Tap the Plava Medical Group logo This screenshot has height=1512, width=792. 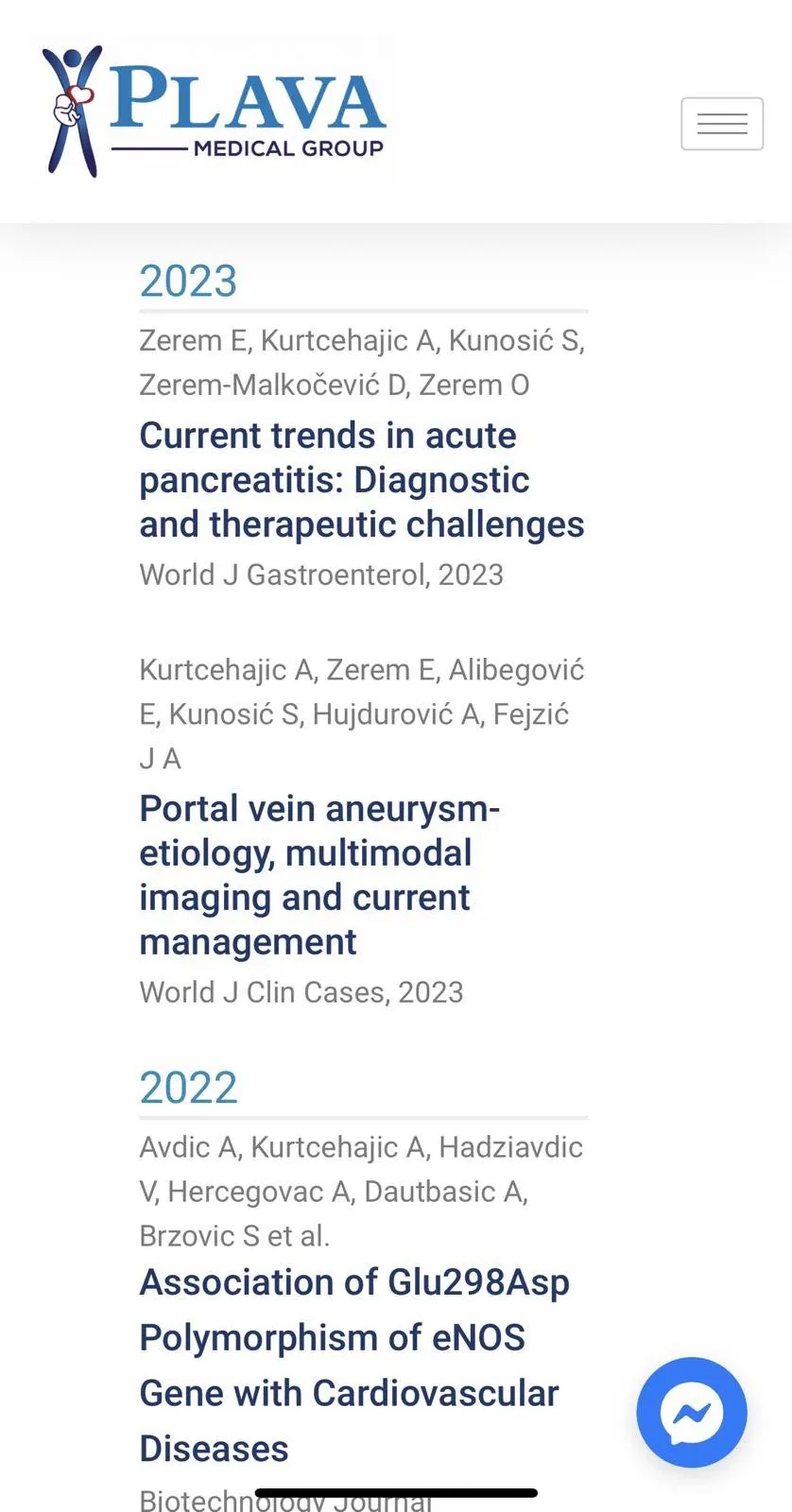point(214,112)
